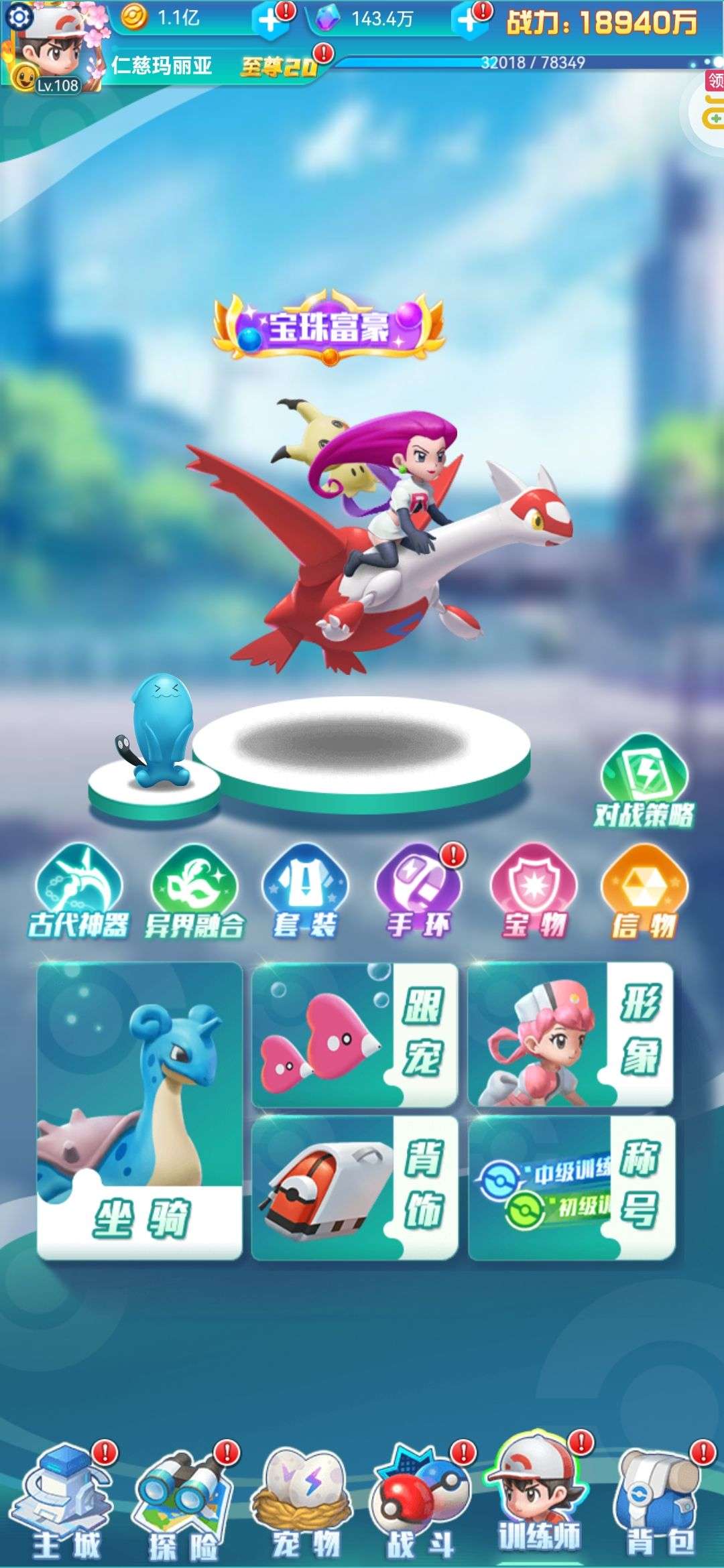Switch to the 背包 backpack tab

pyautogui.click(x=660, y=1503)
